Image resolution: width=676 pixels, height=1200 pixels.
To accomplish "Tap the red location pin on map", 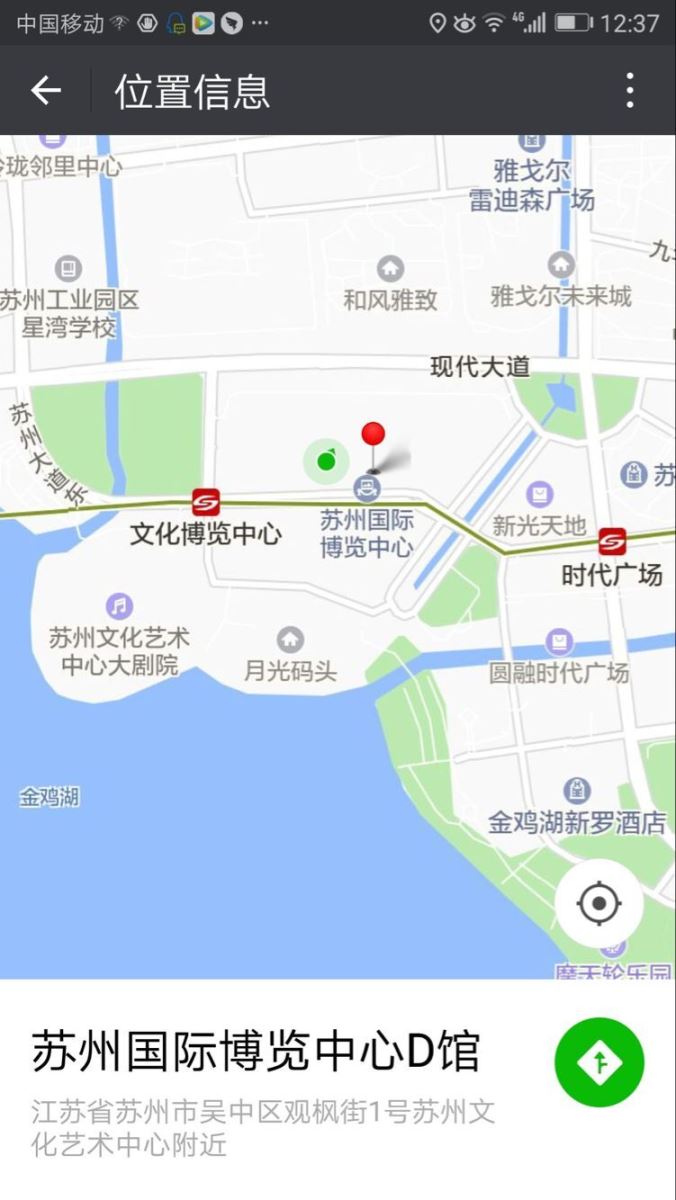I will [373, 436].
